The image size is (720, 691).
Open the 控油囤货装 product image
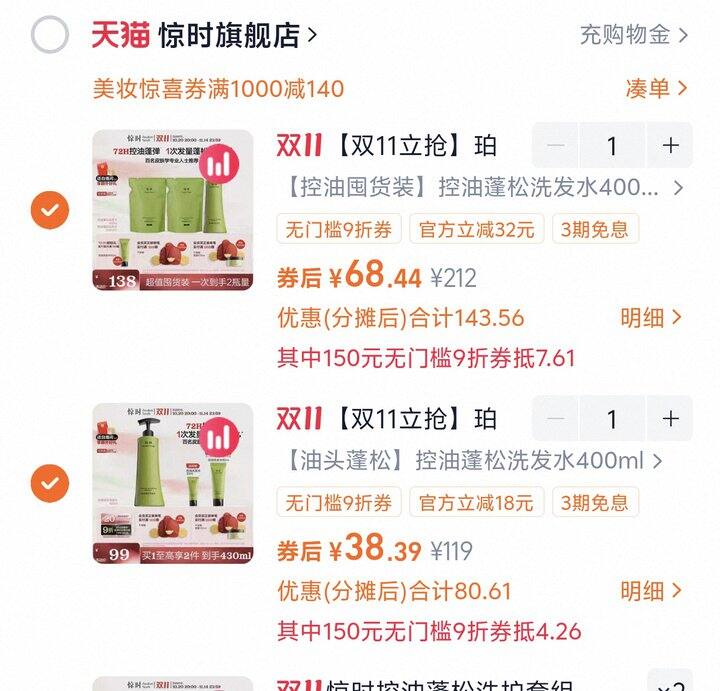(x=173, y=210)
